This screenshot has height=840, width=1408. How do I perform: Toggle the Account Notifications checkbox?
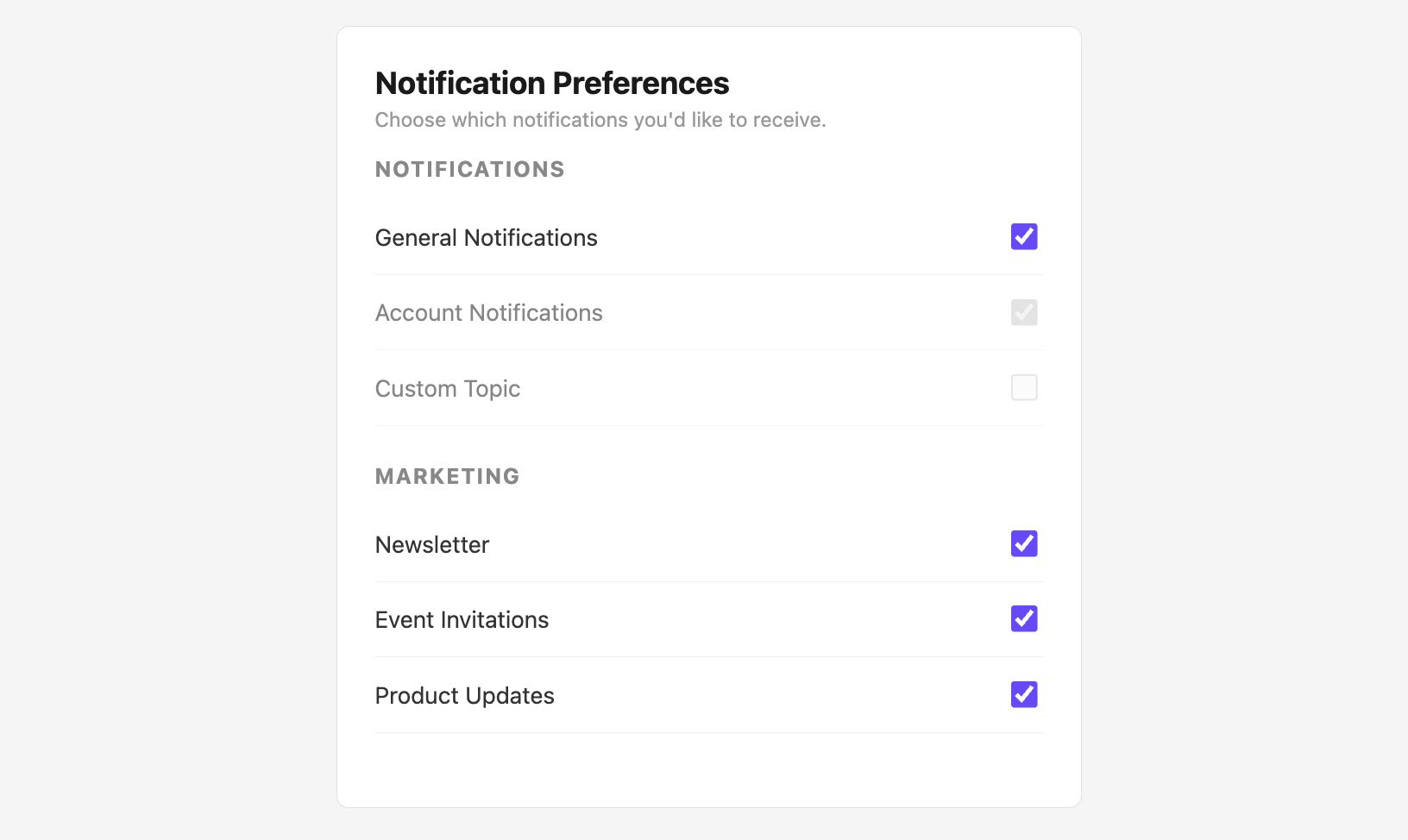[1024, 312]
